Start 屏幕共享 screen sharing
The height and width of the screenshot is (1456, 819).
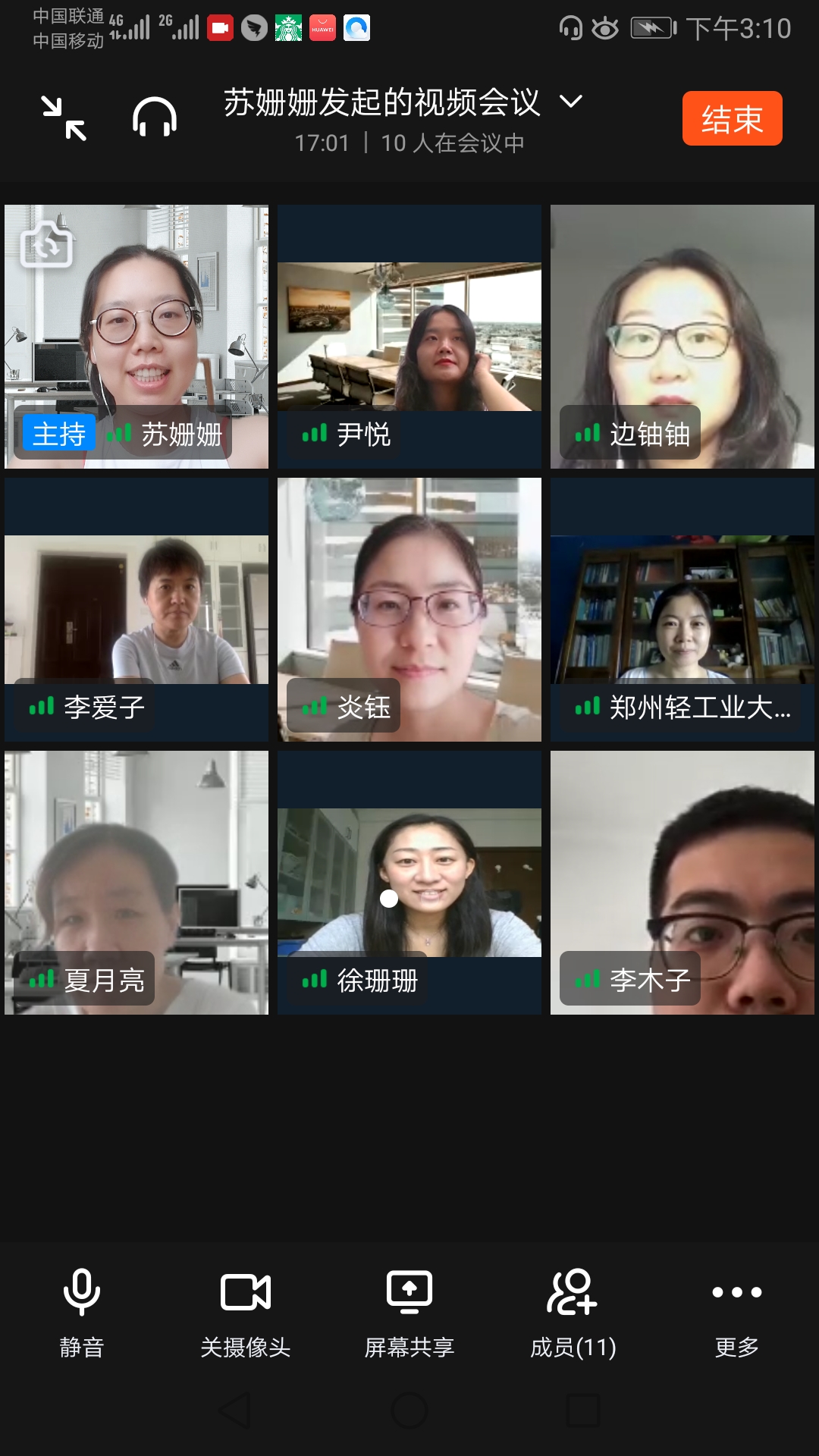(409, 1310)
